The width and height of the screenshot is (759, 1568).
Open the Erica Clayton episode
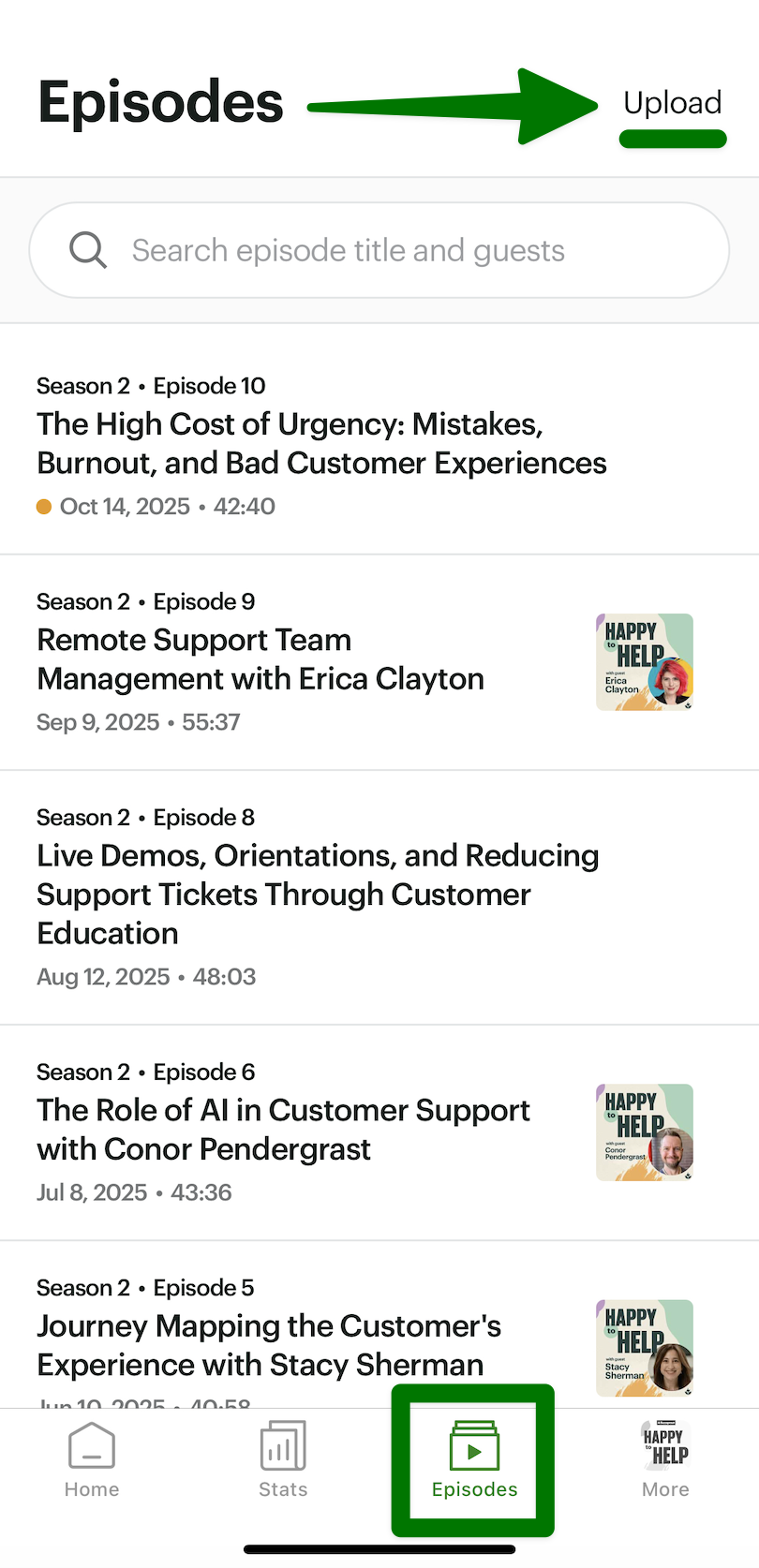(260, 659)
